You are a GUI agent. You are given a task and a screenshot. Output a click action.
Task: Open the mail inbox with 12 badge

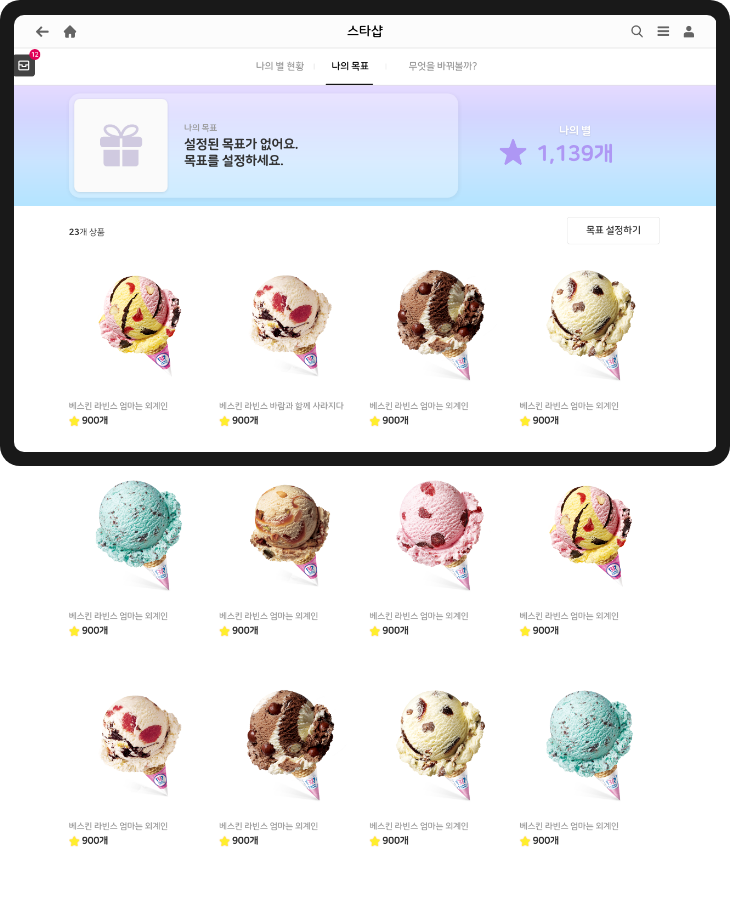coord(25,65)
